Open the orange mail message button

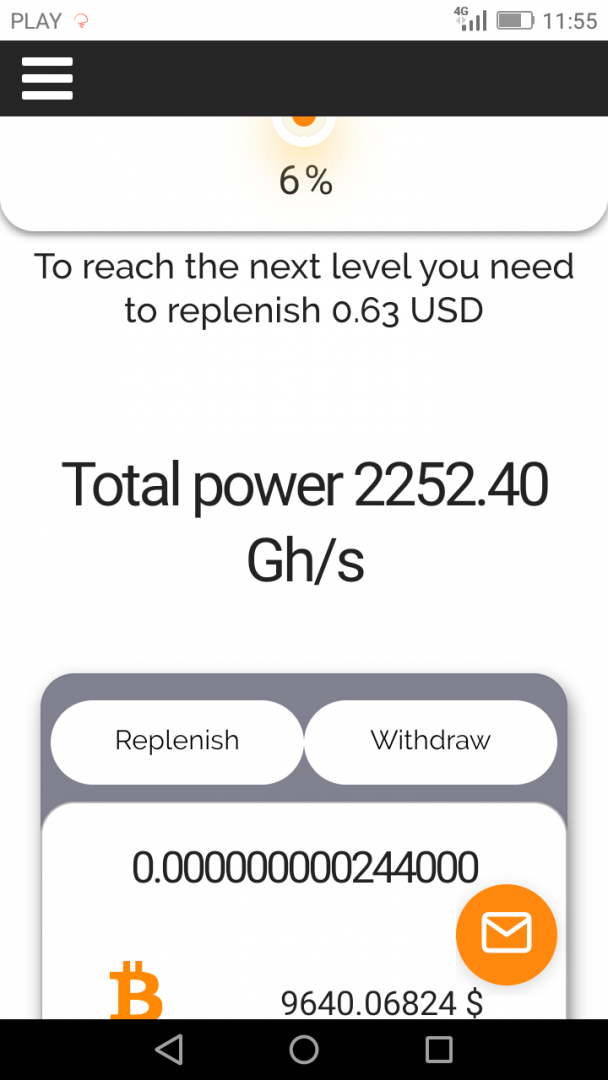(506, 934)
